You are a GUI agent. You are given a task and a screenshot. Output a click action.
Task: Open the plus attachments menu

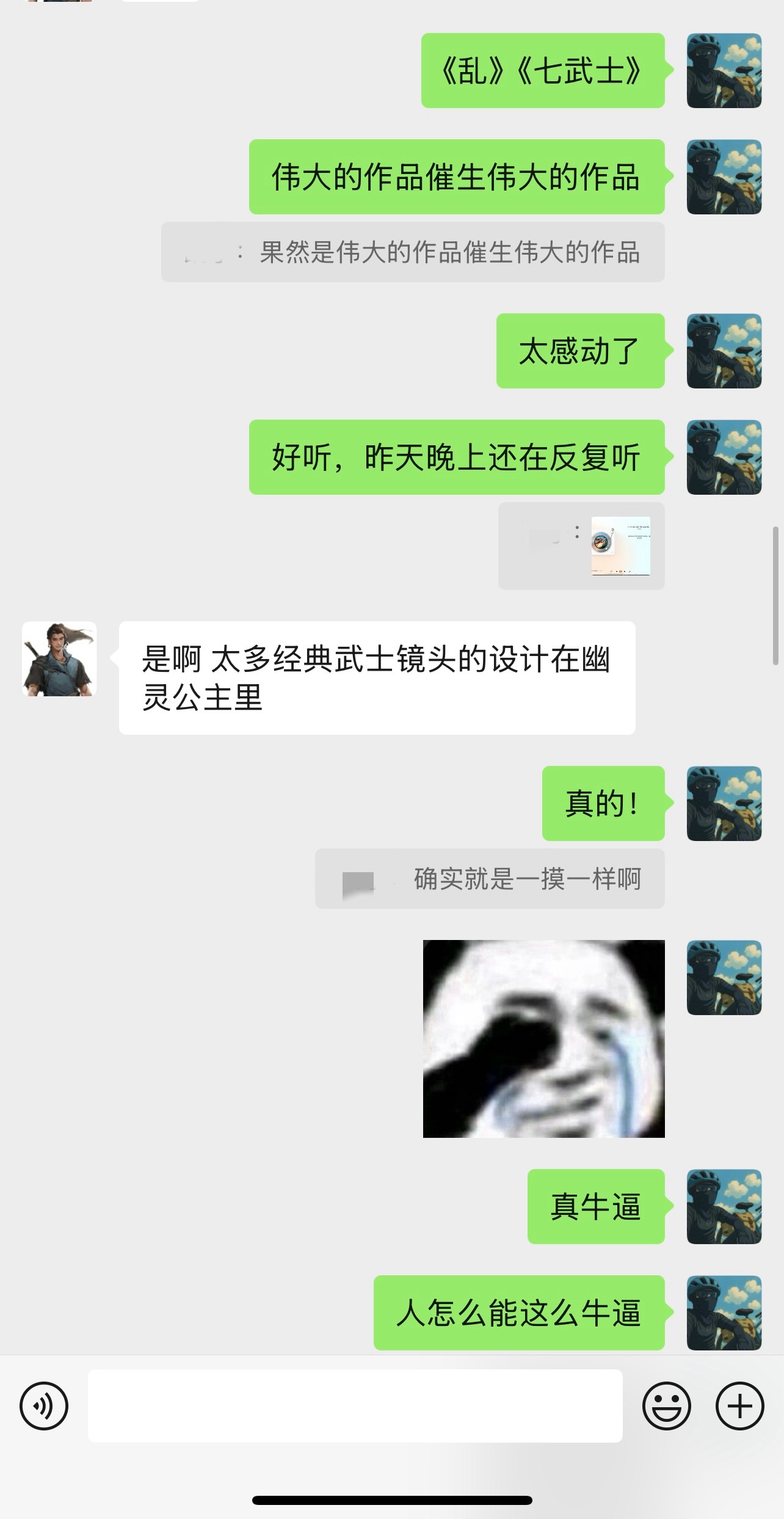click(x=740, y=1406)
